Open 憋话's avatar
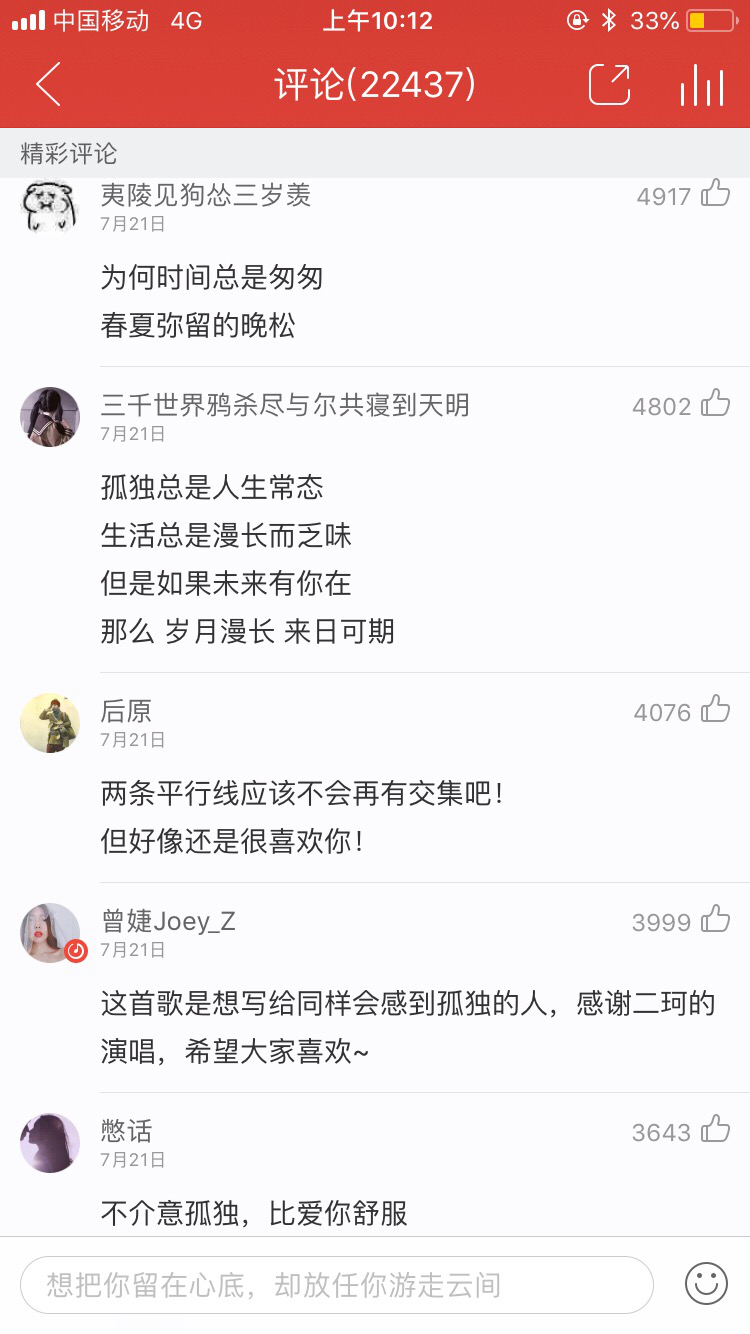Image resolution: width=750 pixels, height=1334 pixels. pos(50,1143)
